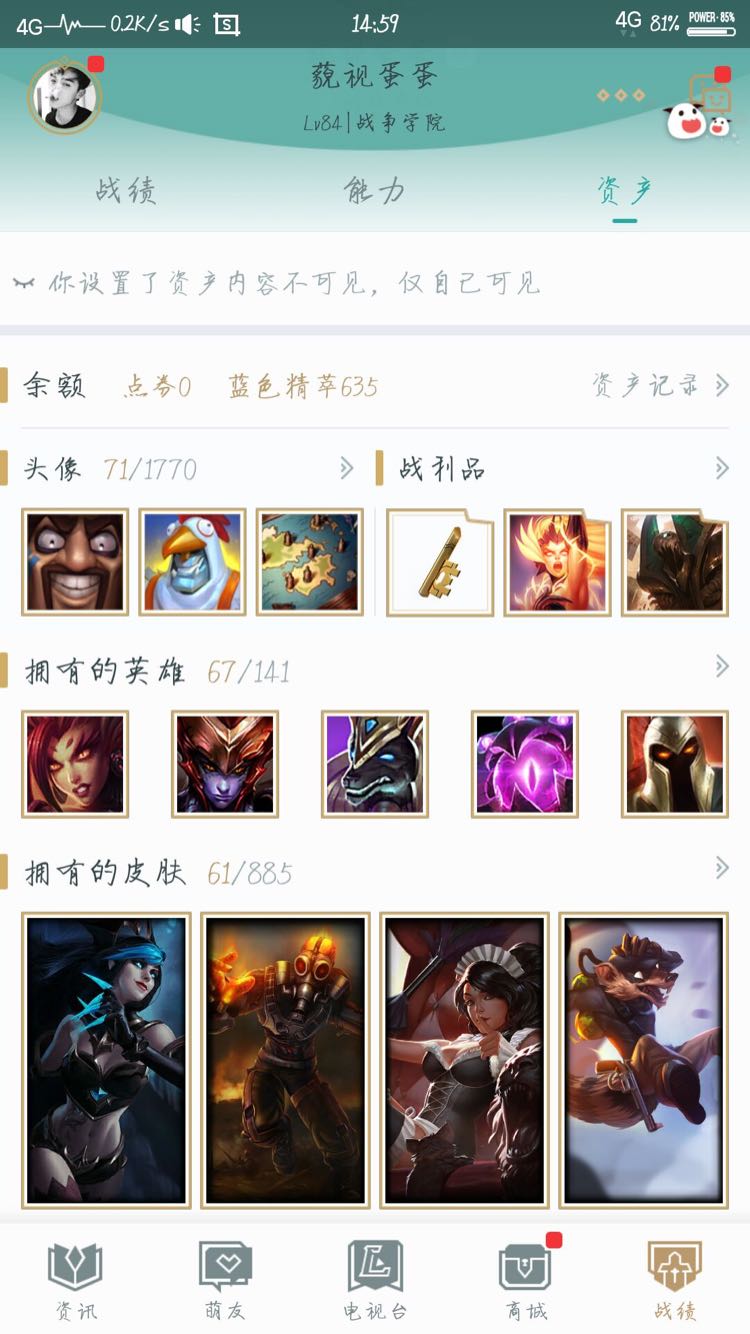Viewport: 750px width, 1334px height.
Task: Expand the 拥有的皮肤 skins list
Action: [721, 869]
